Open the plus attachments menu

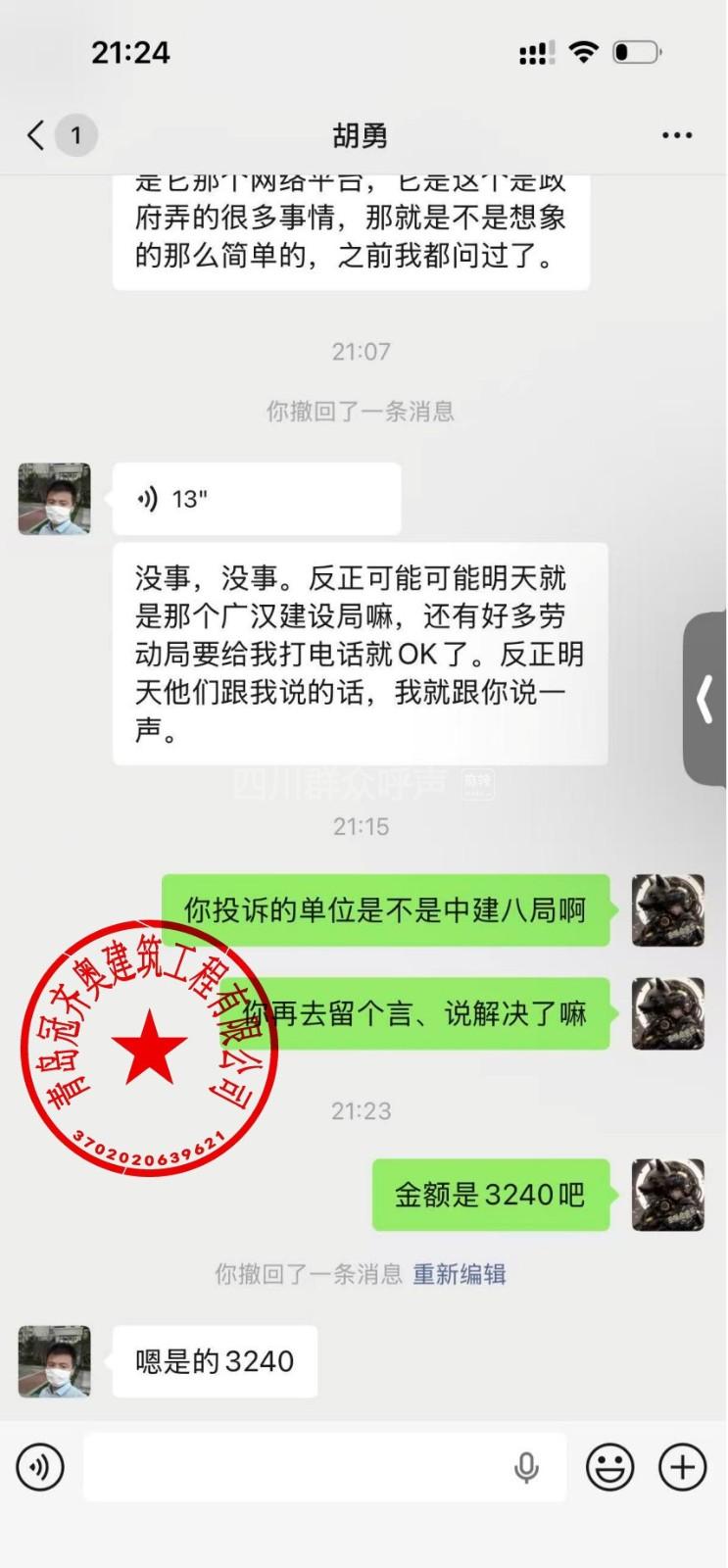click(x=682, y=1467)
